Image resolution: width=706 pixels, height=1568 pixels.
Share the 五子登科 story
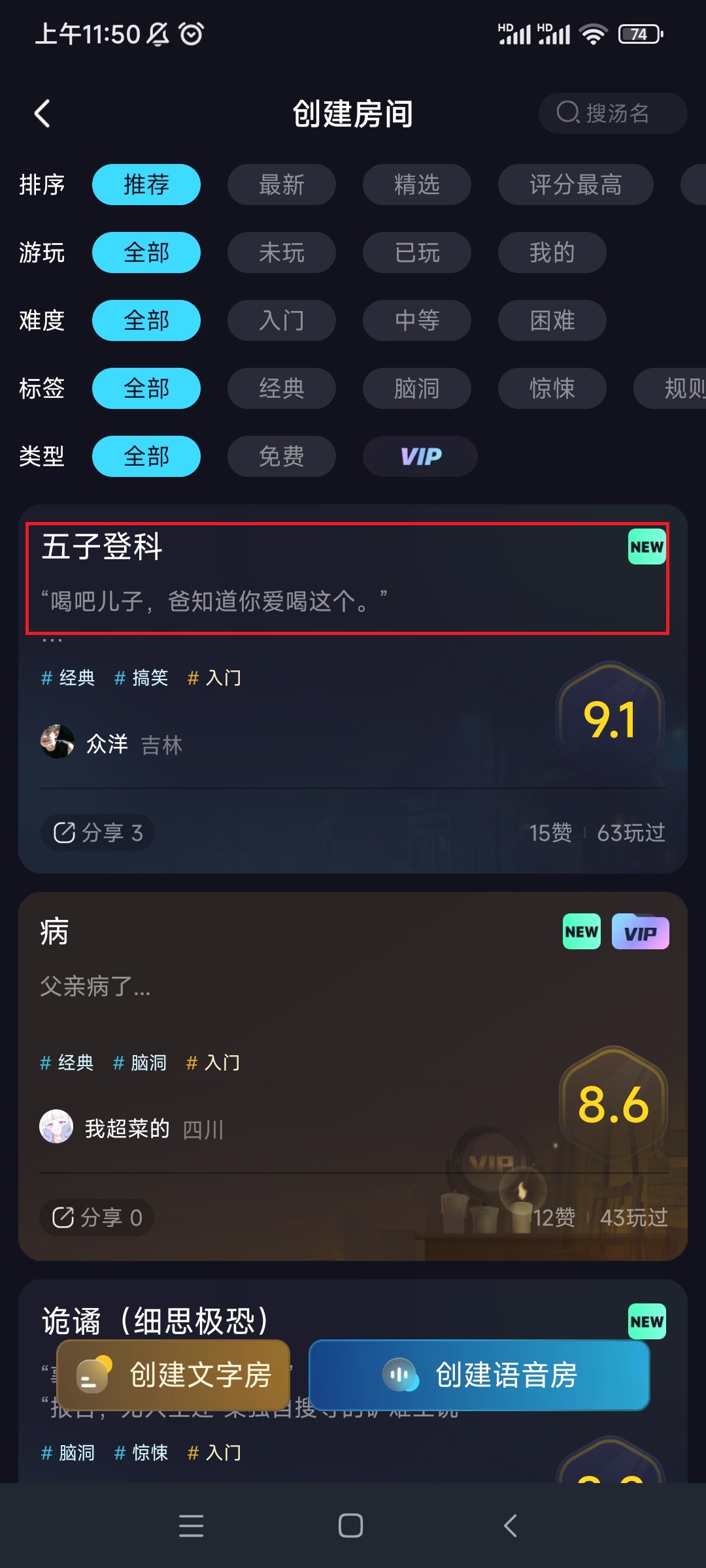coord(98,833)
